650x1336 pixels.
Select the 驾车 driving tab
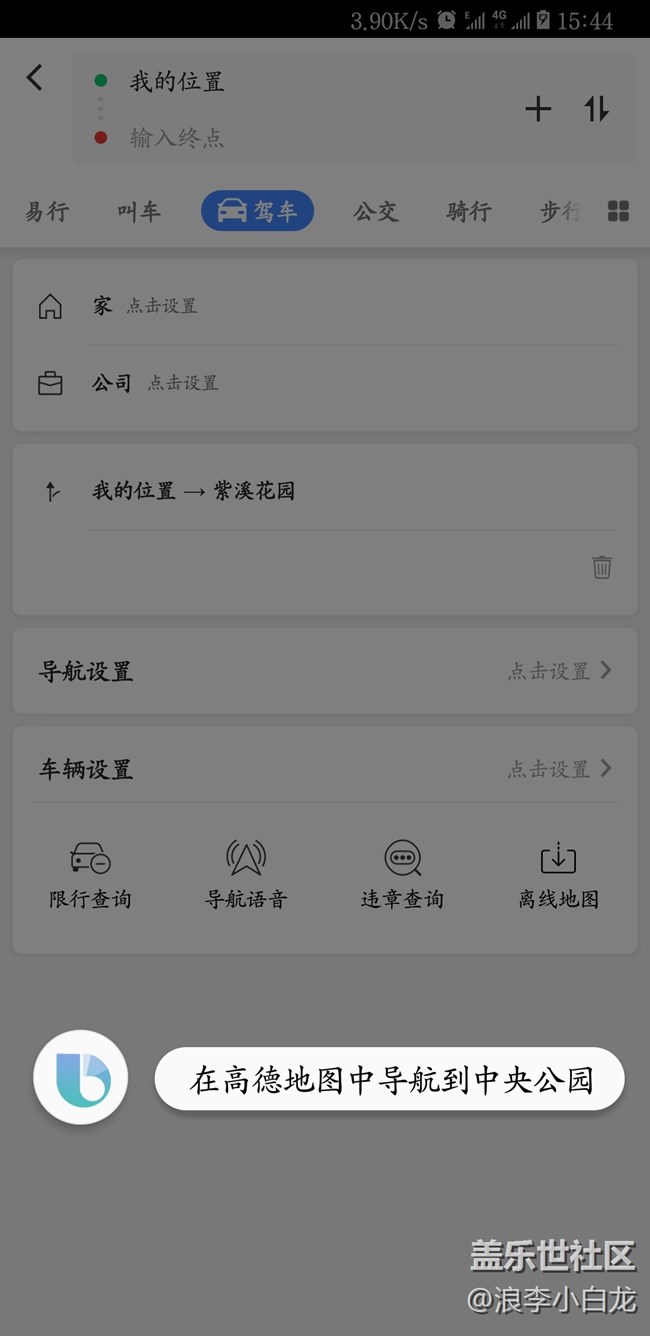point(258,211)
